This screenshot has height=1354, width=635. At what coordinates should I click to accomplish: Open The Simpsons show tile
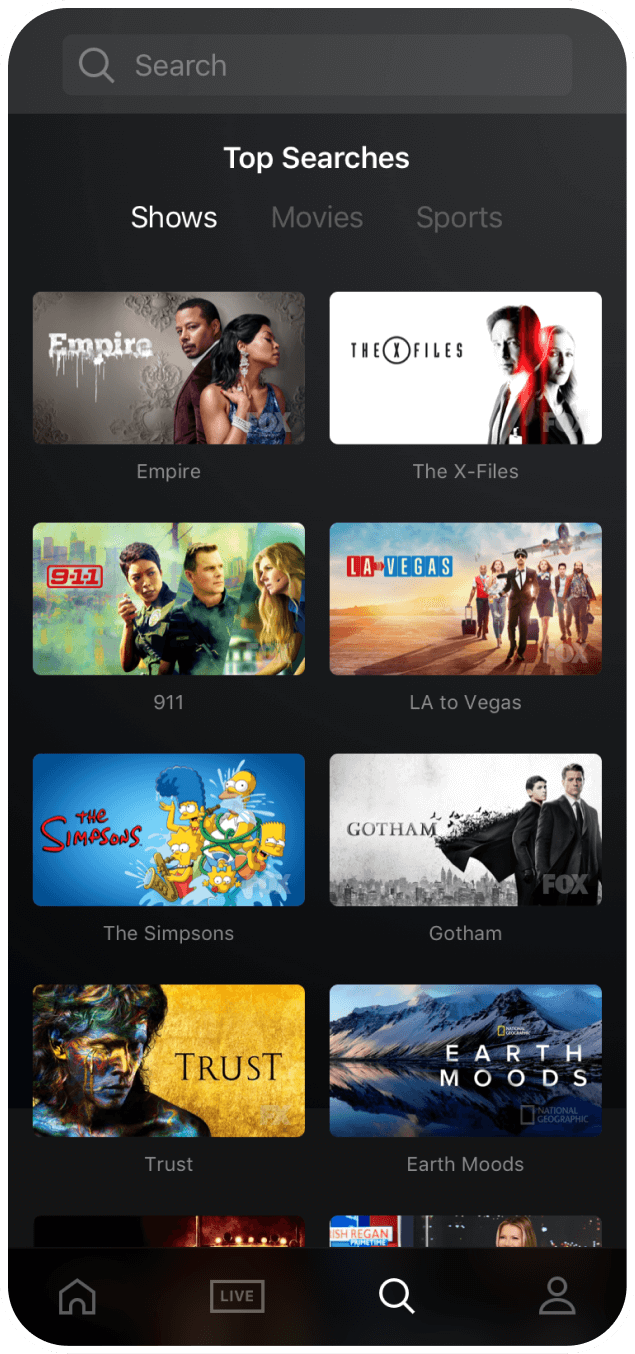pos(169,829)
